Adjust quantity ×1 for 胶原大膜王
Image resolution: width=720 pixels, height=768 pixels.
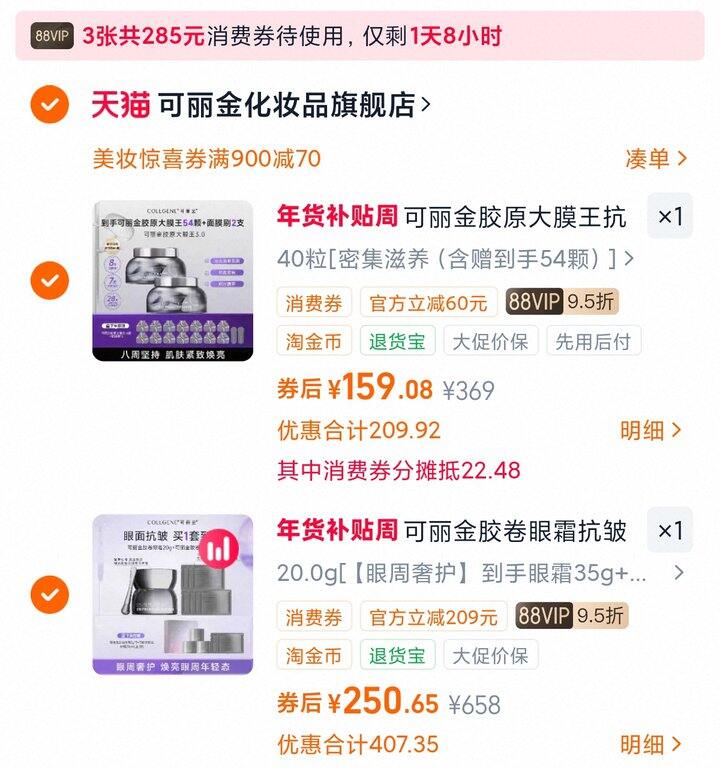tap(669, 216)
